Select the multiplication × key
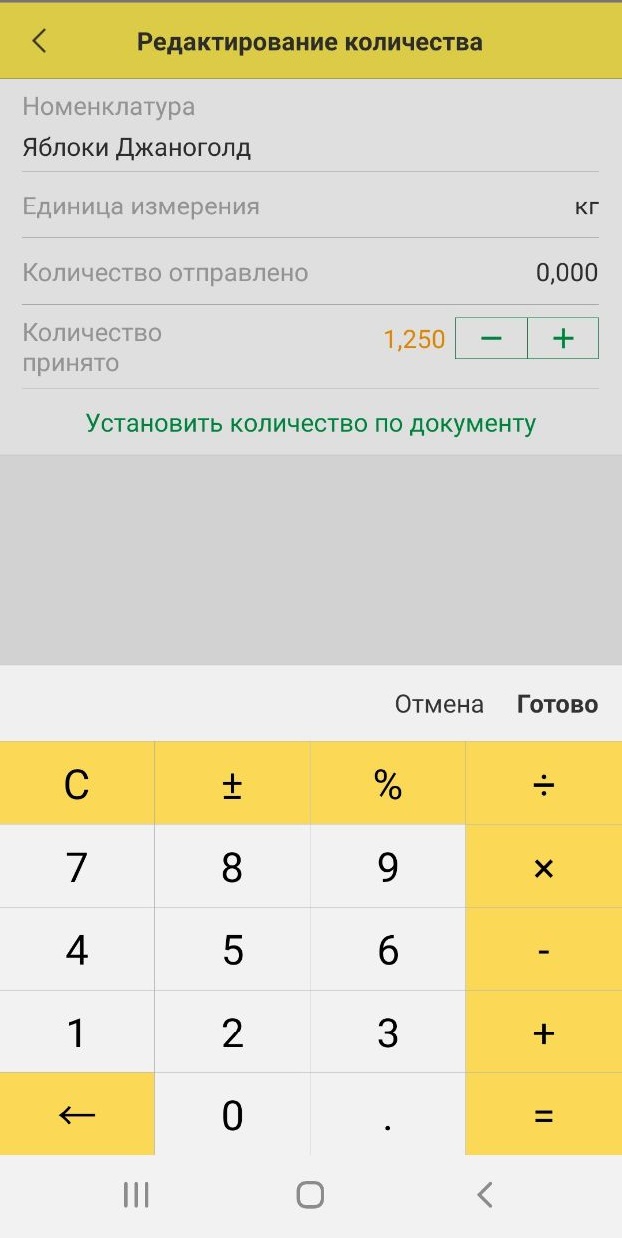622x1238 pixels. [x=544, y=867]
